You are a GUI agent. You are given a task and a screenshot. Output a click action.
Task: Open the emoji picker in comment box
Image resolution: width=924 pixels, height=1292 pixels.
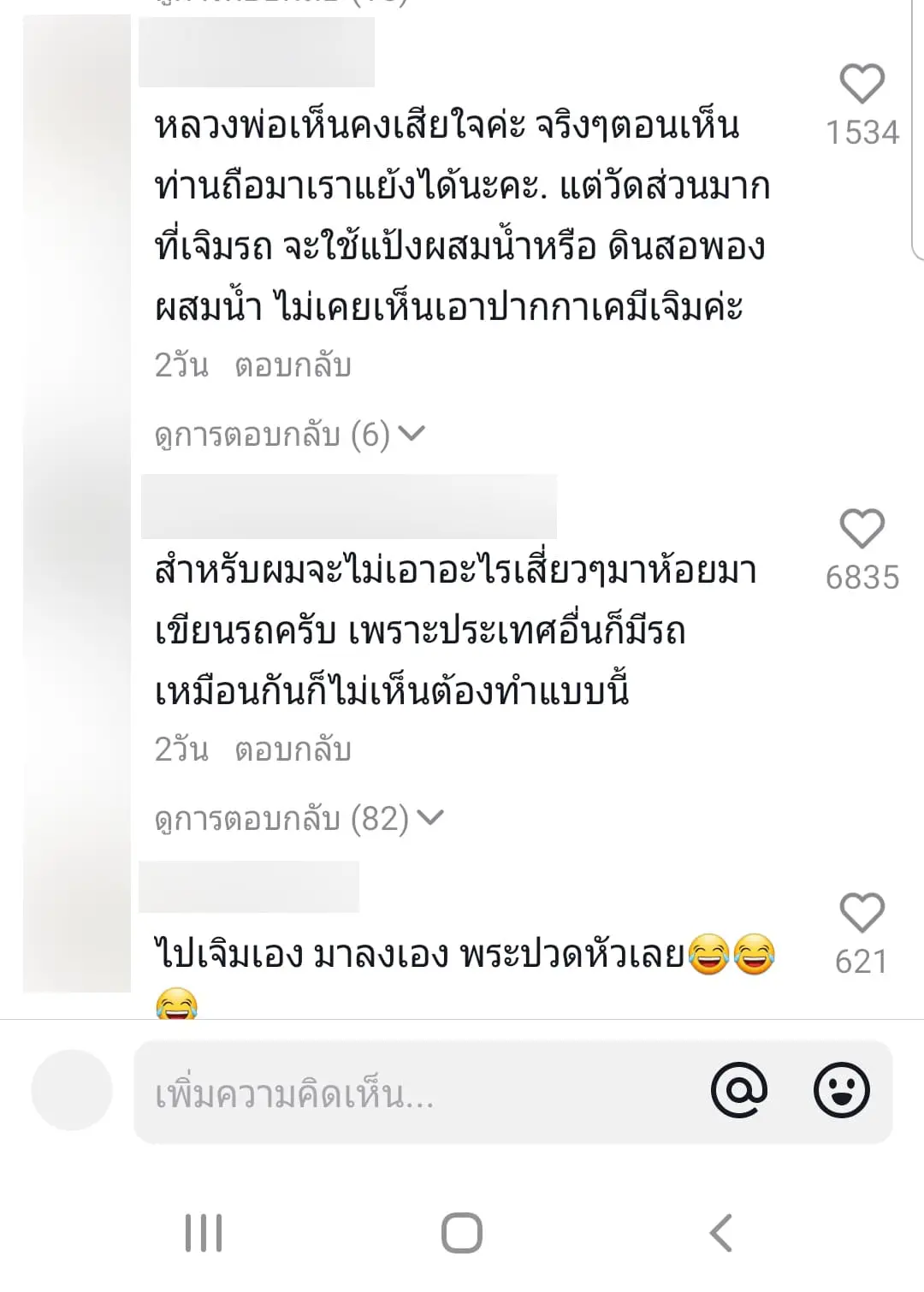(x=841, y=1091)
